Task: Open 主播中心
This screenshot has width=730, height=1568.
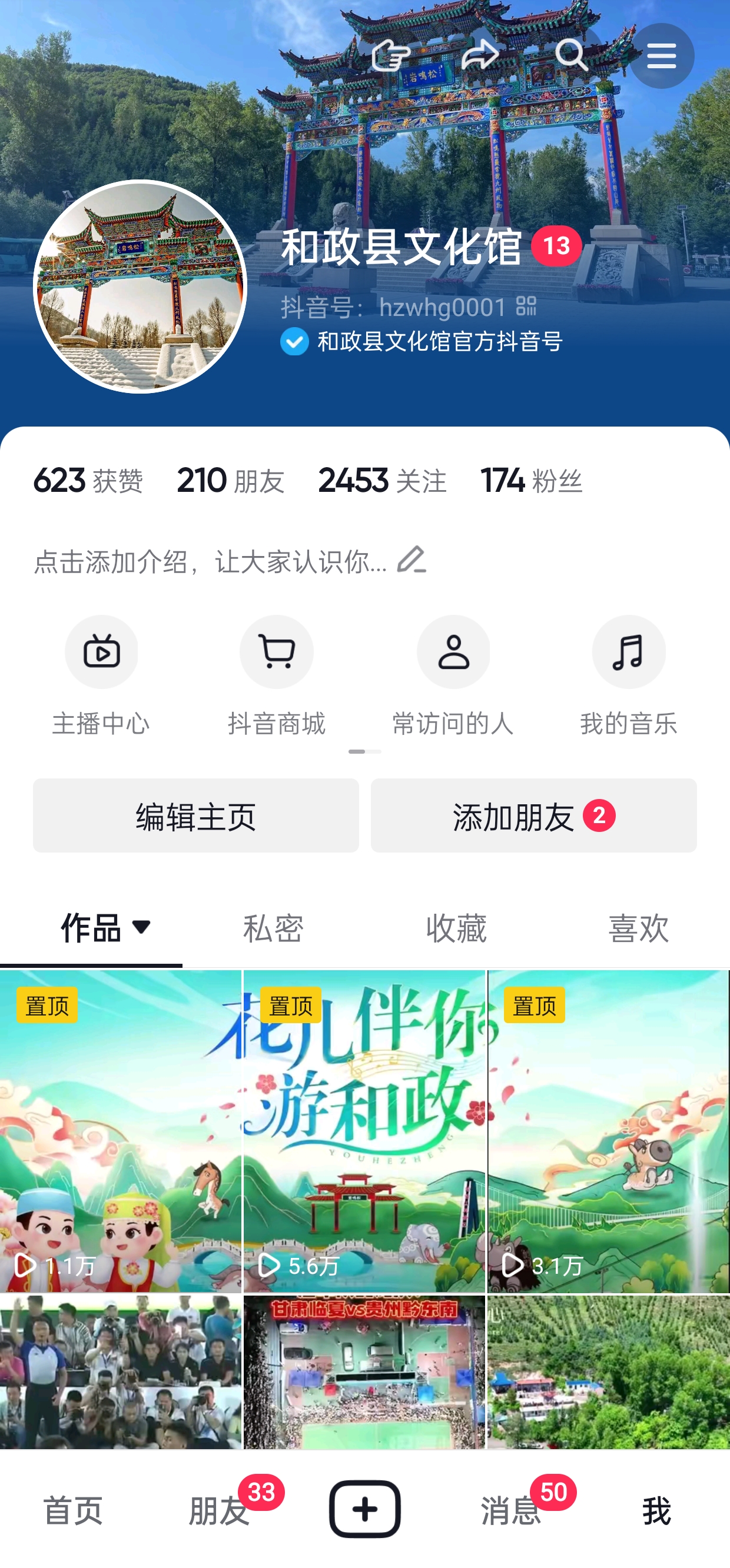Action: (101, 674)
